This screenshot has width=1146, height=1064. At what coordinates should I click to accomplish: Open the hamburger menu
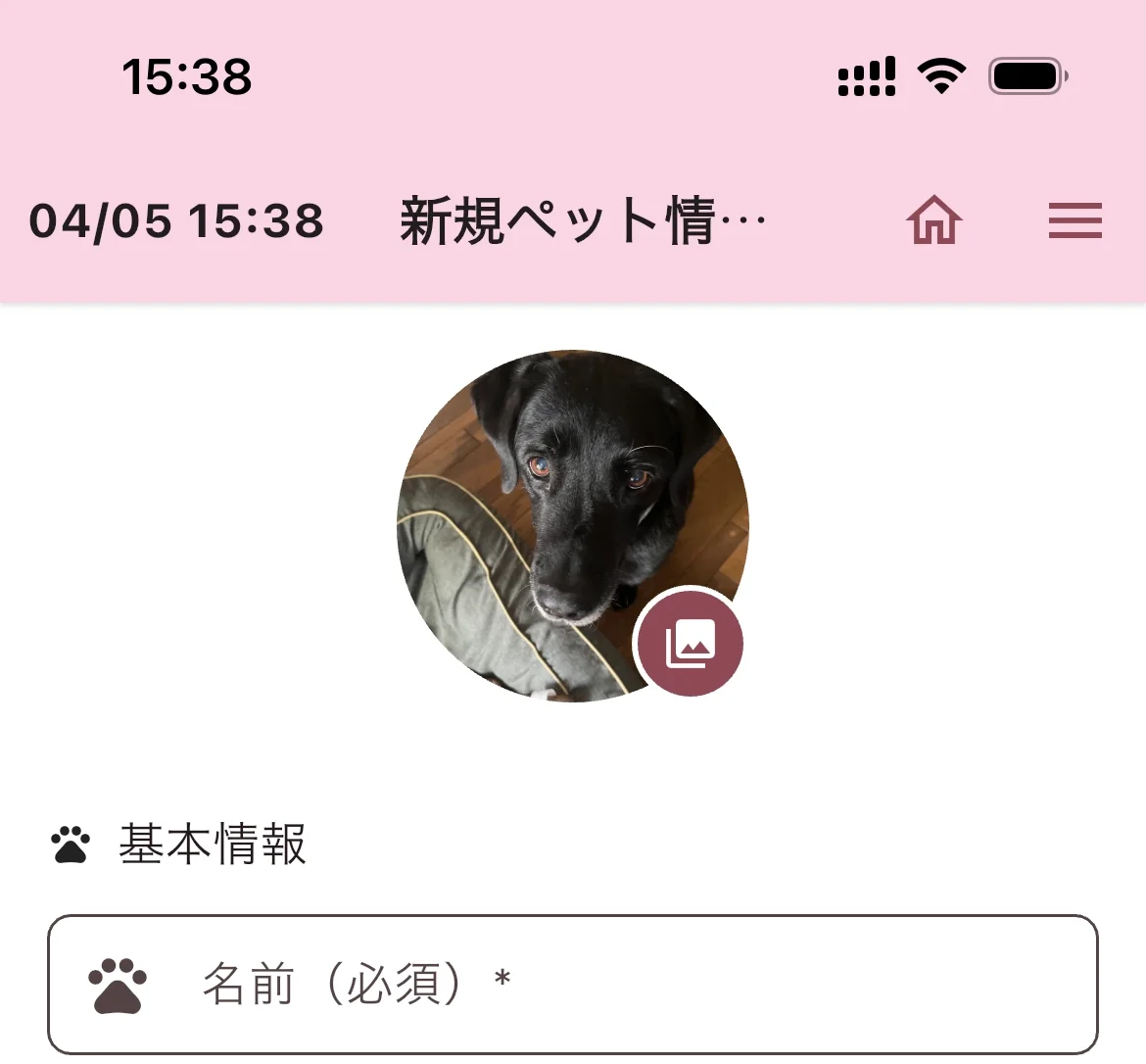click(x=1074, y=220)
